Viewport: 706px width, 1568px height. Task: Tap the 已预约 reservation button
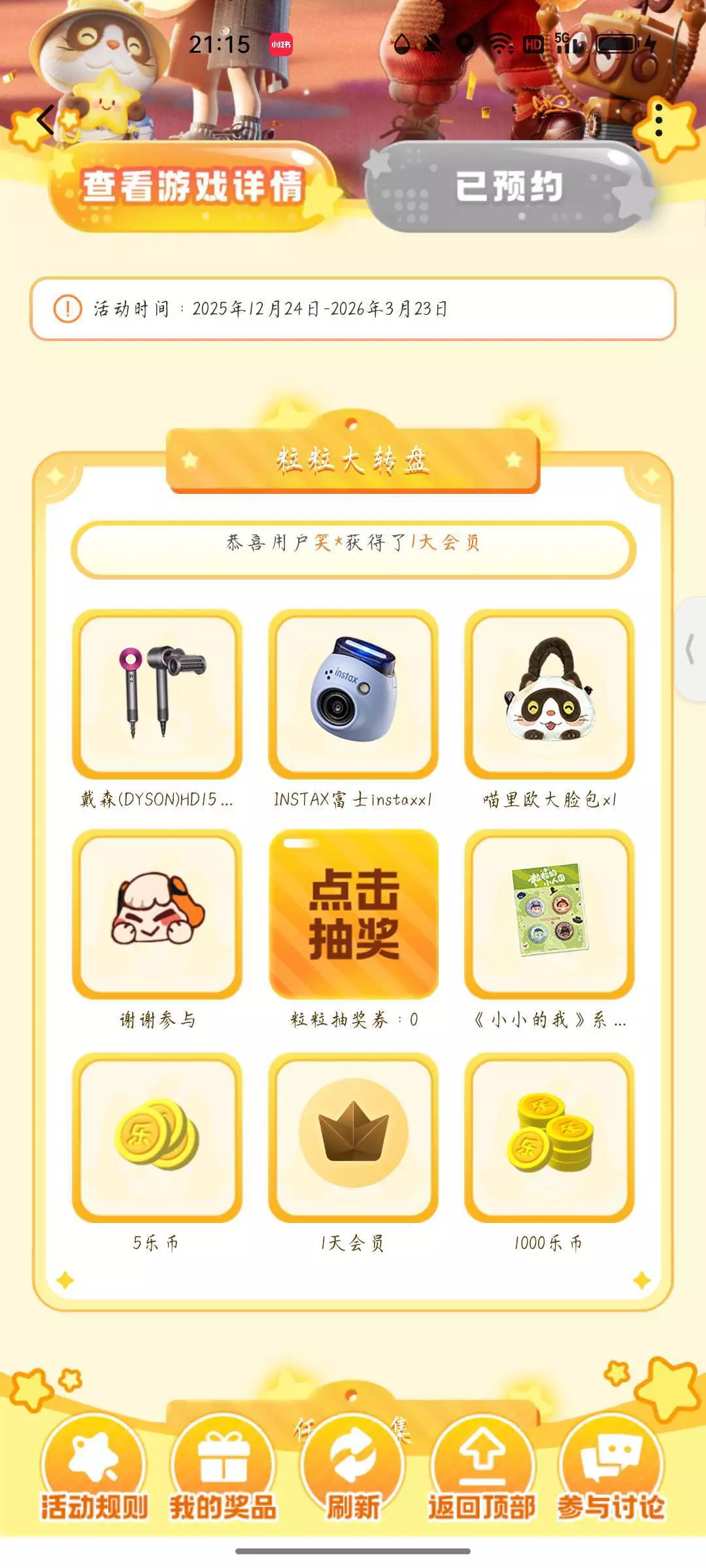[509, 187]
